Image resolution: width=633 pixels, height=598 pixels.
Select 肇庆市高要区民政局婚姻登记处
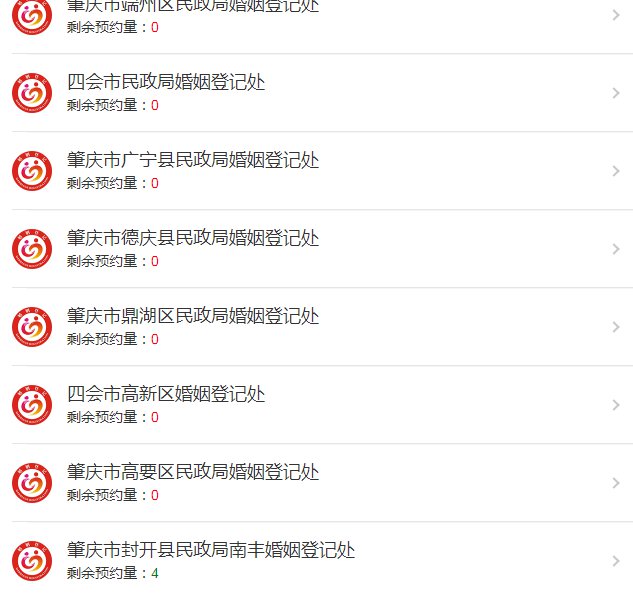pyautogui.click(x=316, y=482)
